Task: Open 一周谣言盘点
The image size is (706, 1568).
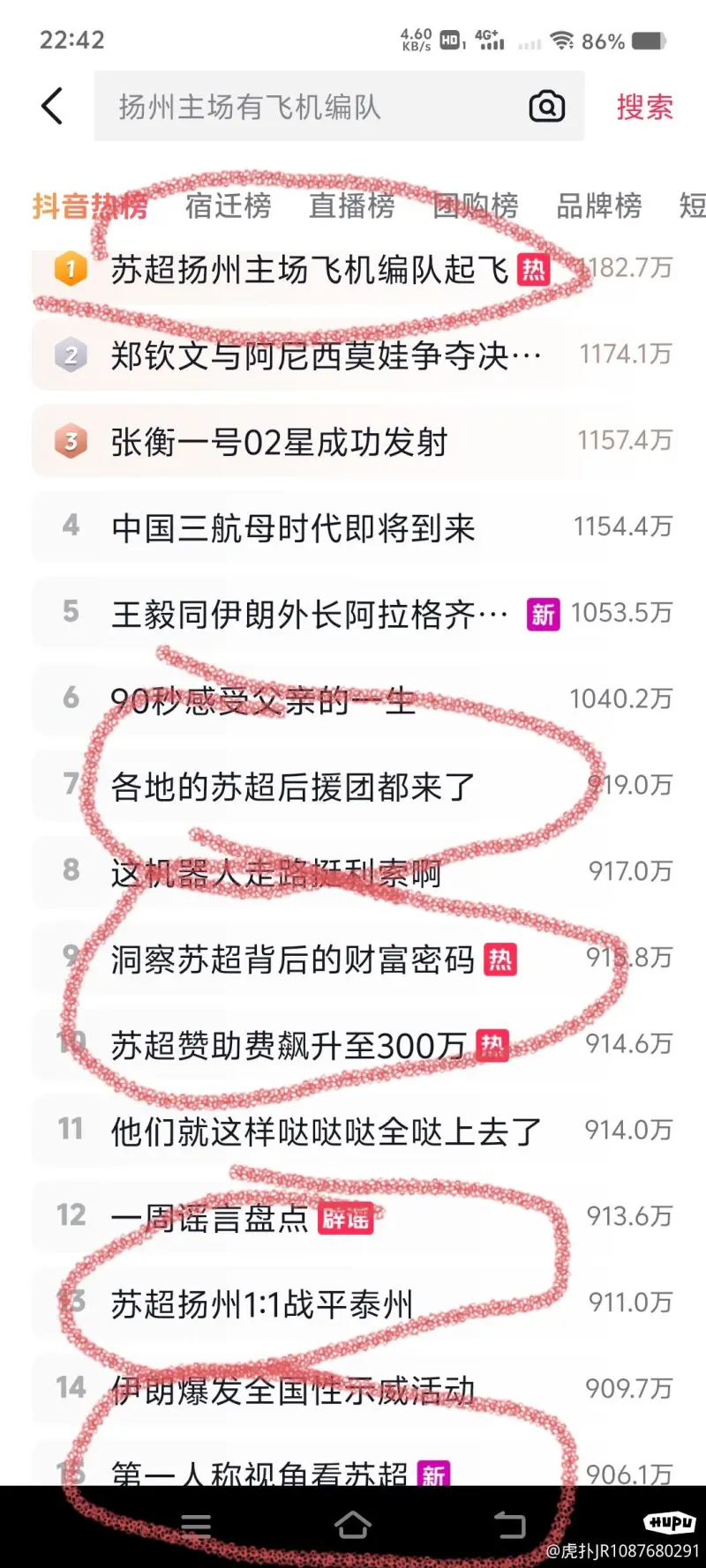Action: (353, 1217)
